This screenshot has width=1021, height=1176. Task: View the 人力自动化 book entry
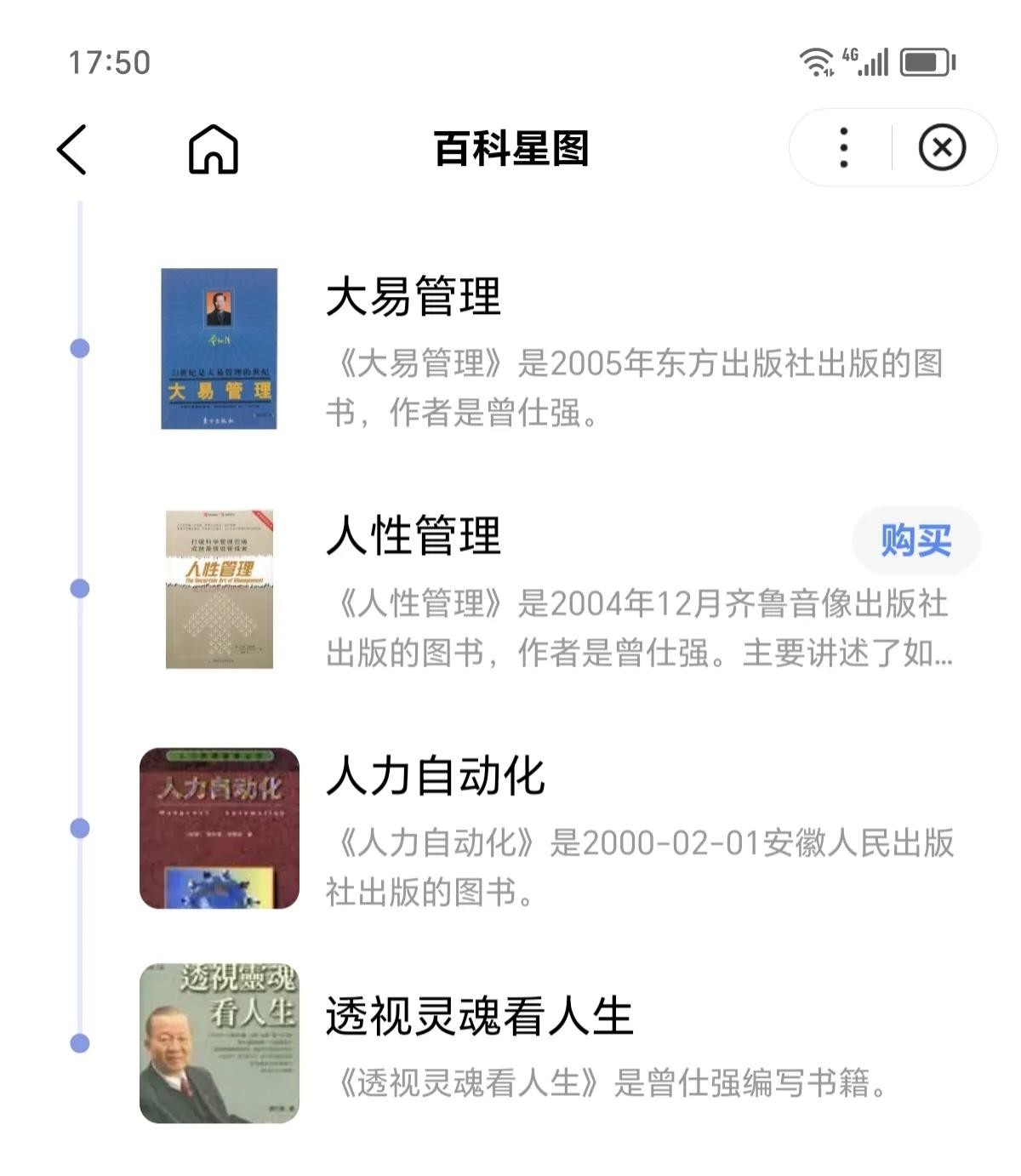pyautogui.click(x=435, y=776)
